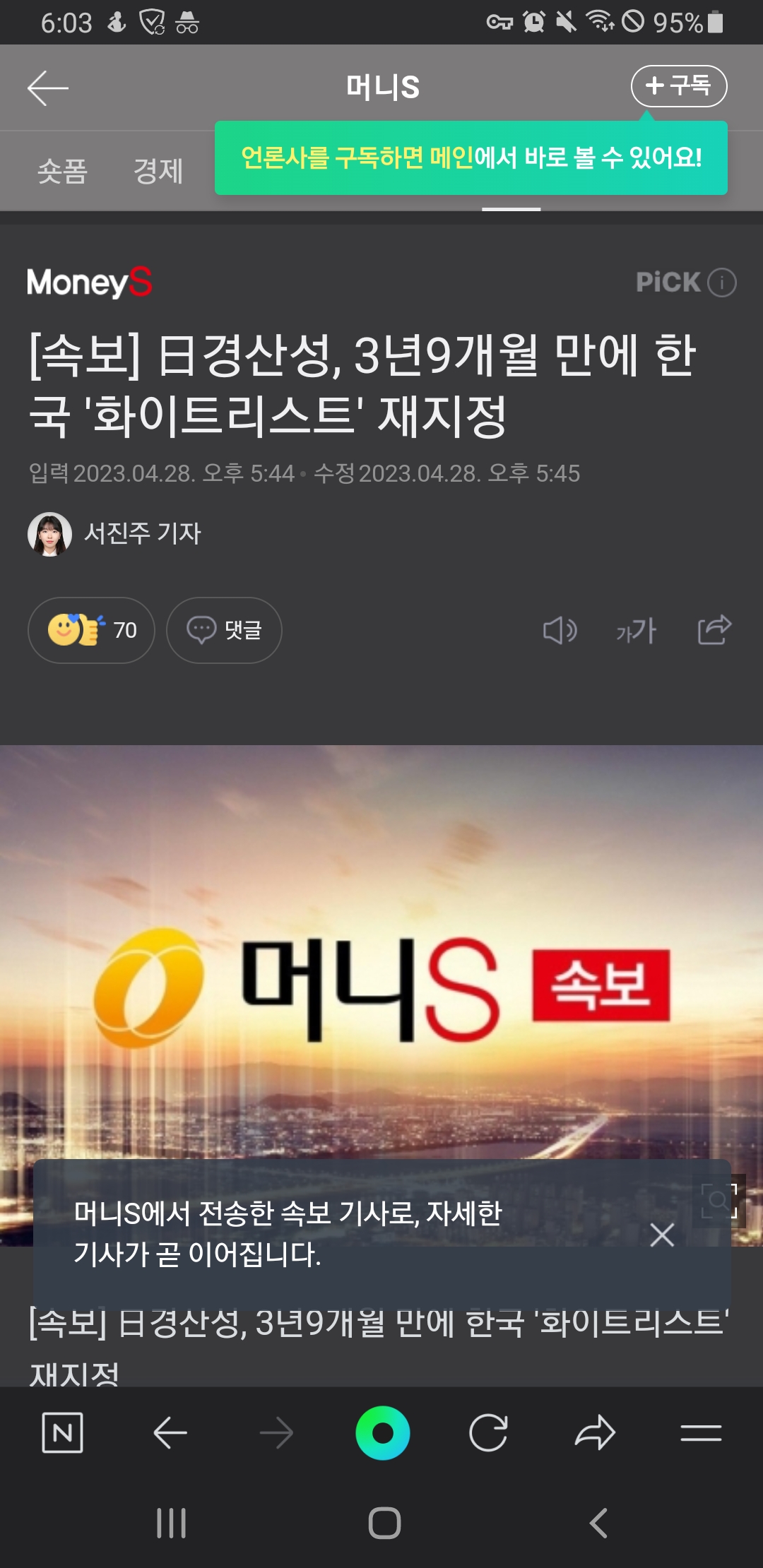763x1568 pixels.
Task: Share this article
Action: coord(714,630)
